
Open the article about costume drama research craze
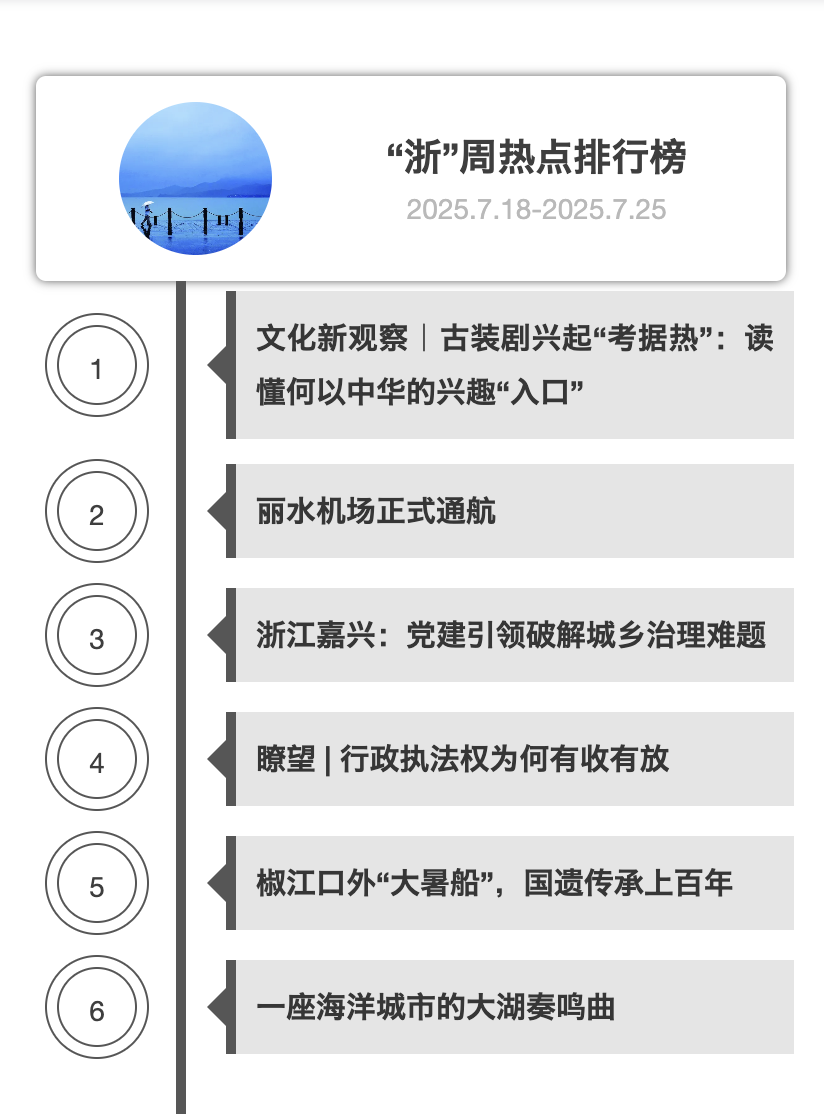[514, 365]
